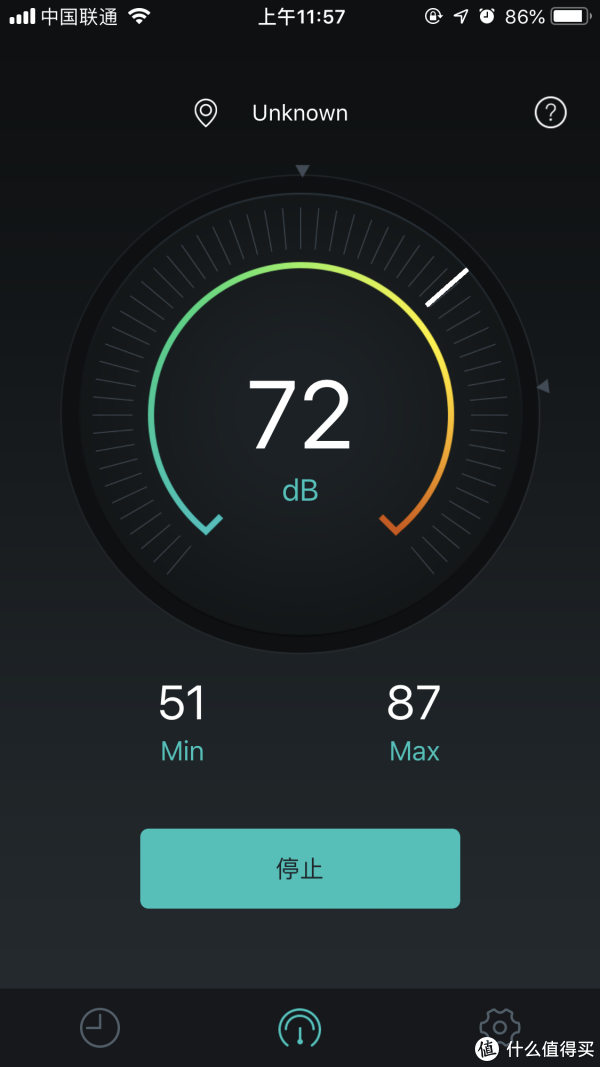The height and width of the screenshot is (1067, 600).
Task: Switch to the history clock tab
Action: 100,1028
